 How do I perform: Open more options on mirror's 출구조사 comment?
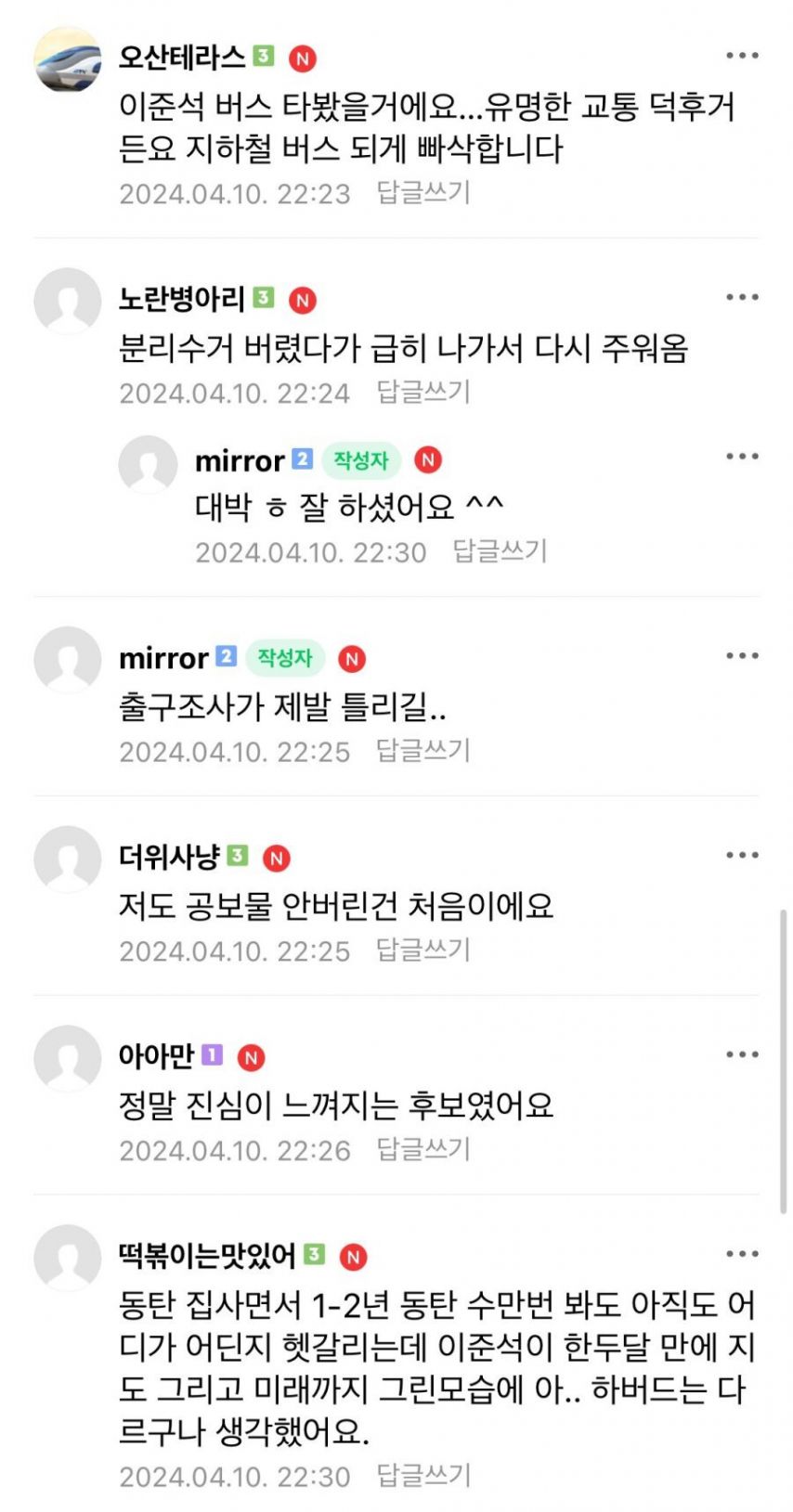point(742,656)
